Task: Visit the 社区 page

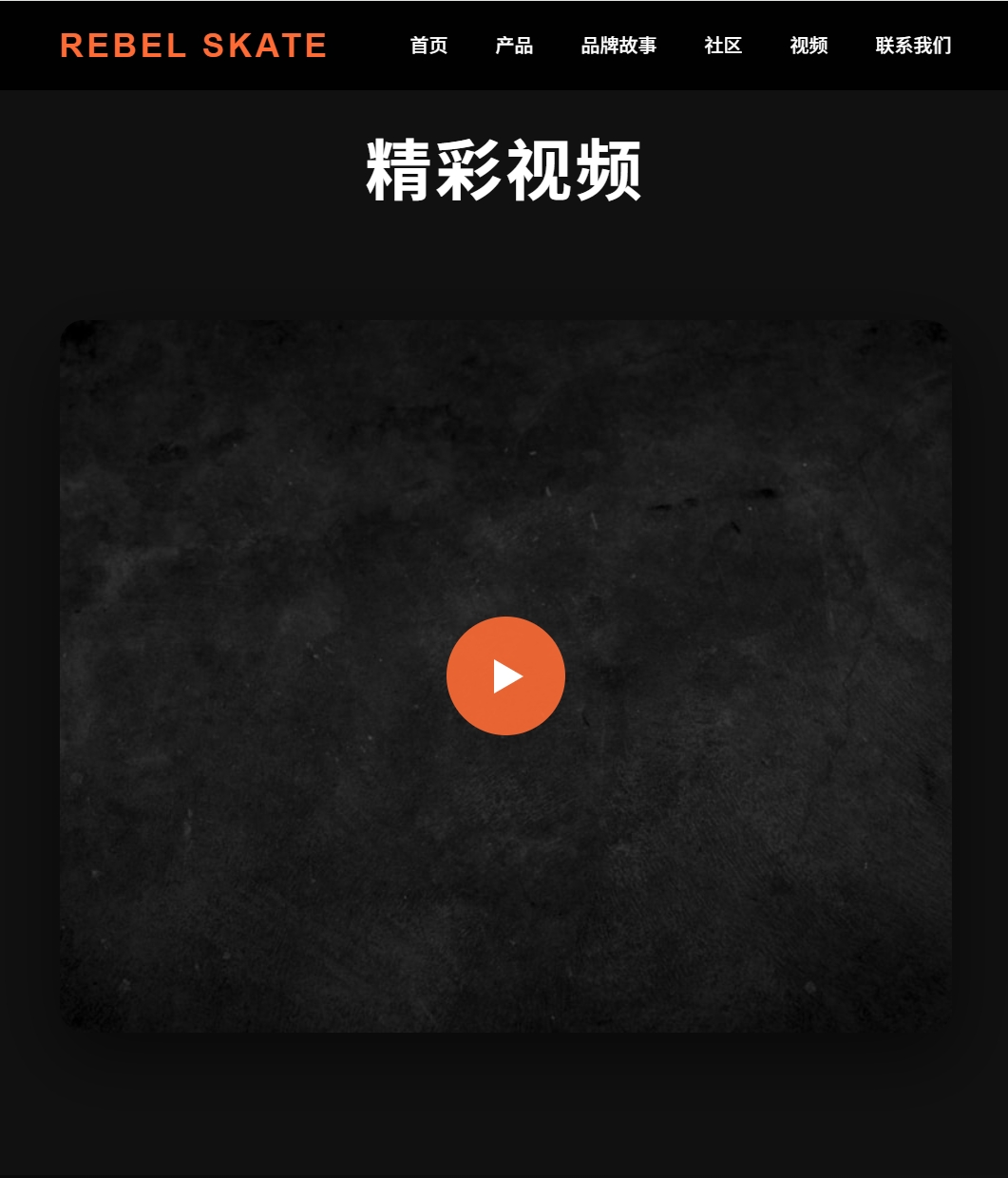Action: click(723, 46)
